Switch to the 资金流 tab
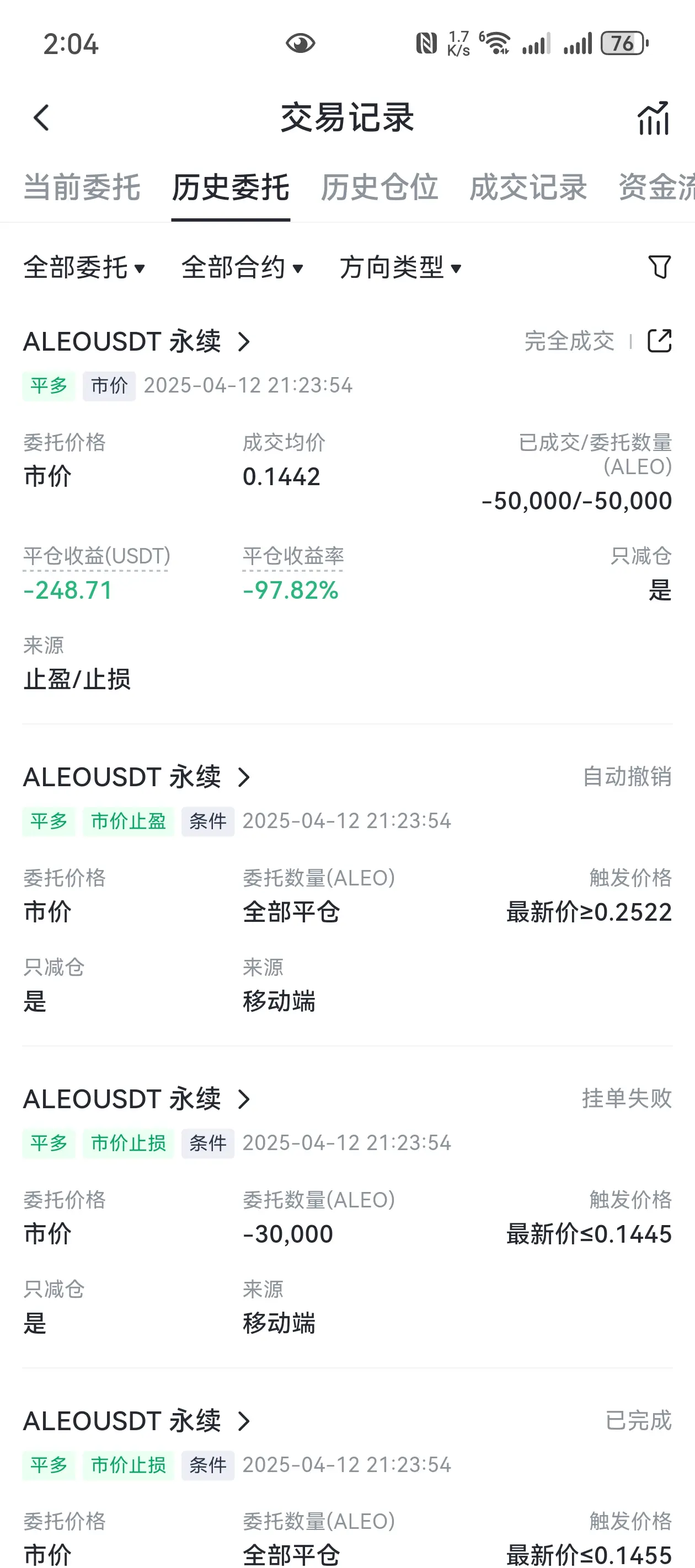The image size is (695, 1568). tap(656, 187)
